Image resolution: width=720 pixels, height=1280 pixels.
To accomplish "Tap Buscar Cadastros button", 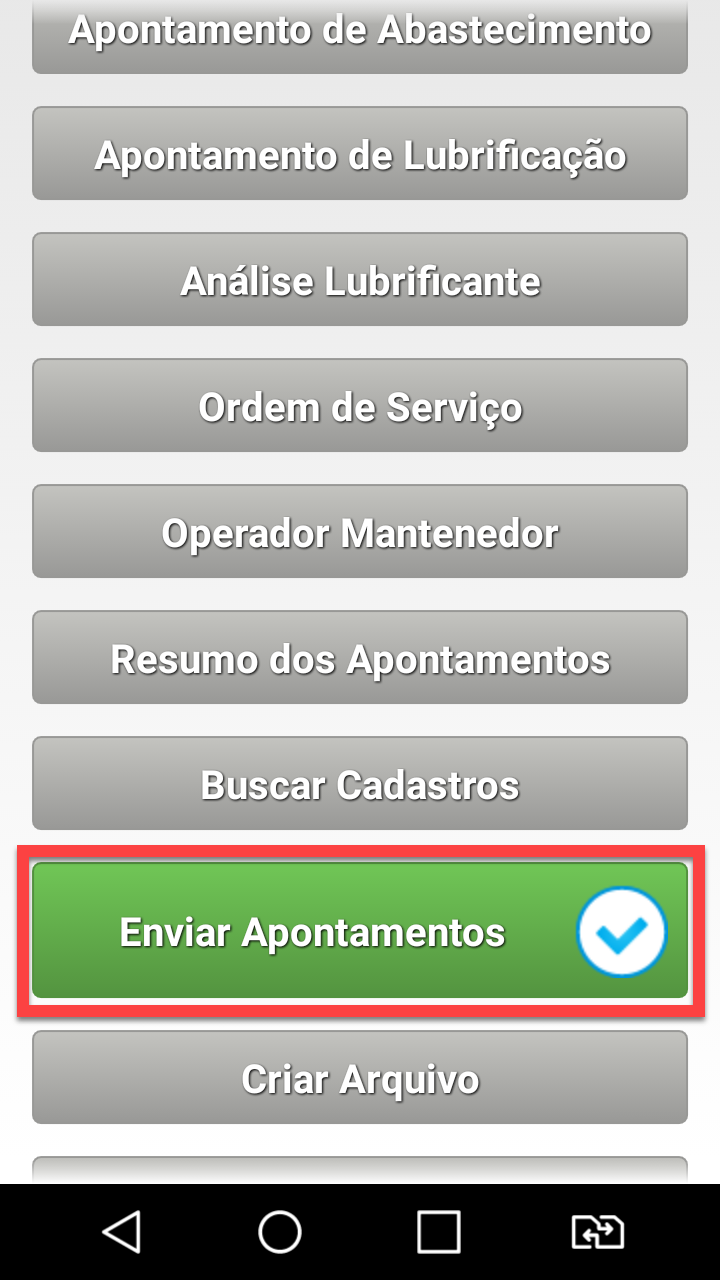I will tap(360, 785).
